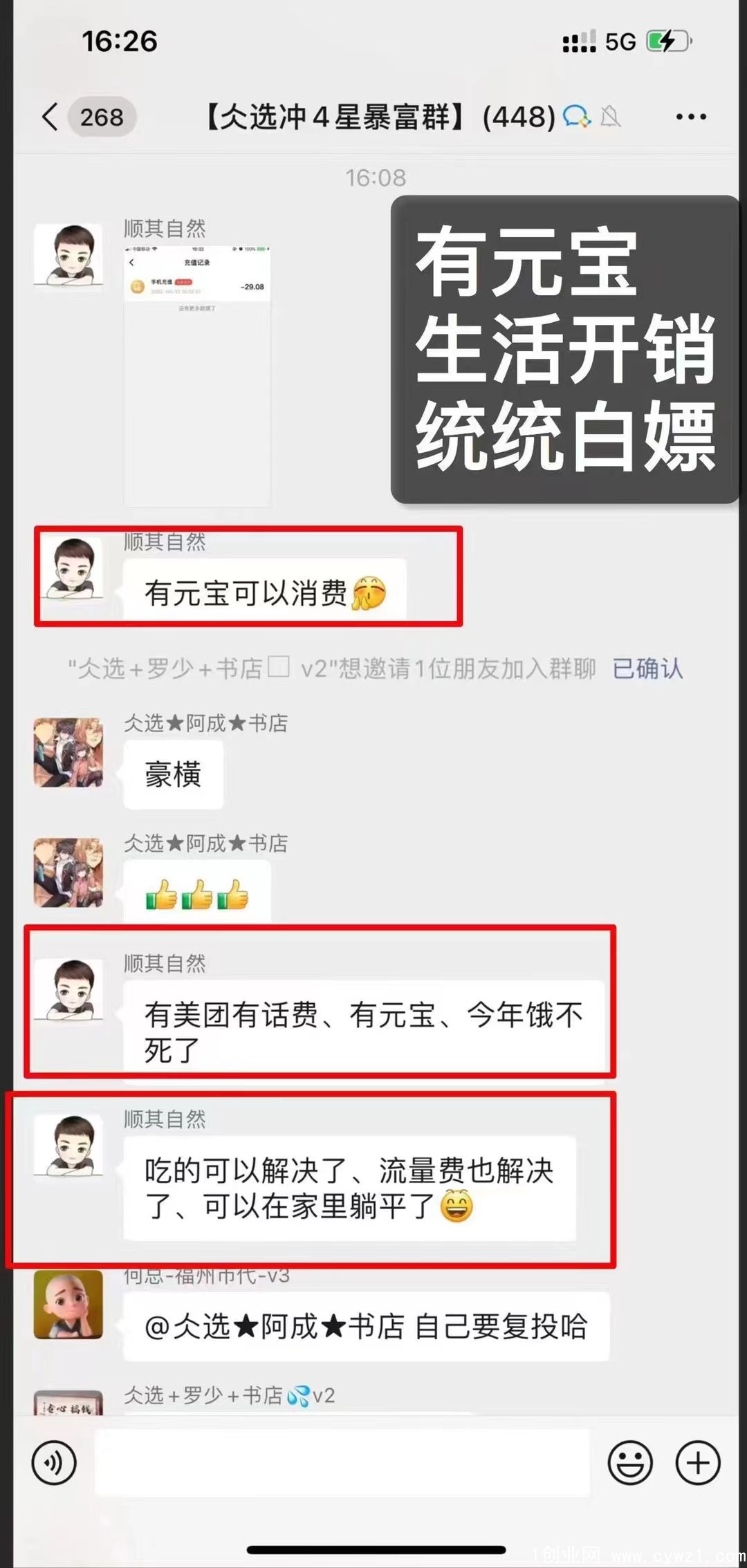Open the emoji sticker panel
The width and height of the screenshot is (747, 1568).
click(629, 1462)
